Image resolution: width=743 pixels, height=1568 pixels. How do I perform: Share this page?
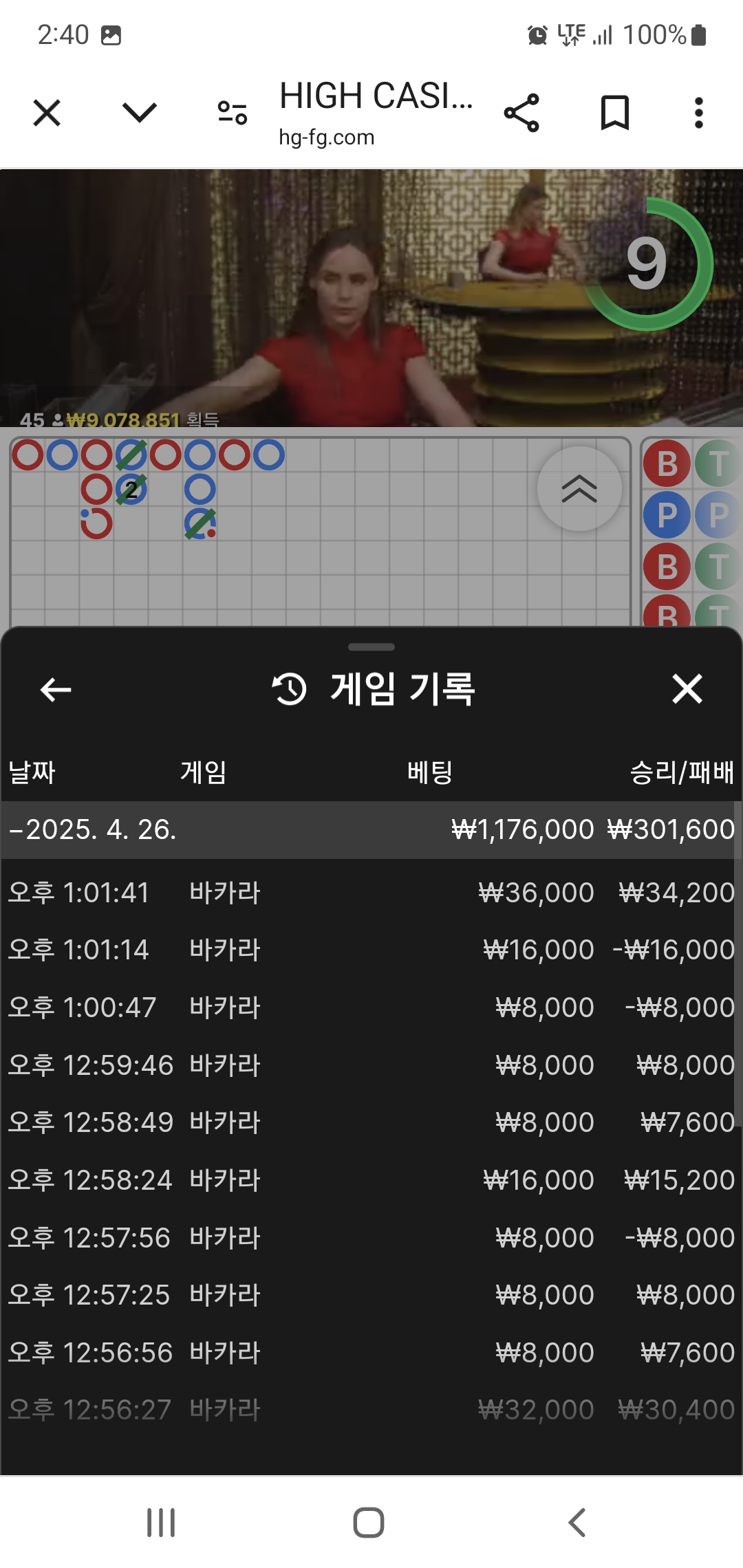pyautogui.click(x=521, y=113)
